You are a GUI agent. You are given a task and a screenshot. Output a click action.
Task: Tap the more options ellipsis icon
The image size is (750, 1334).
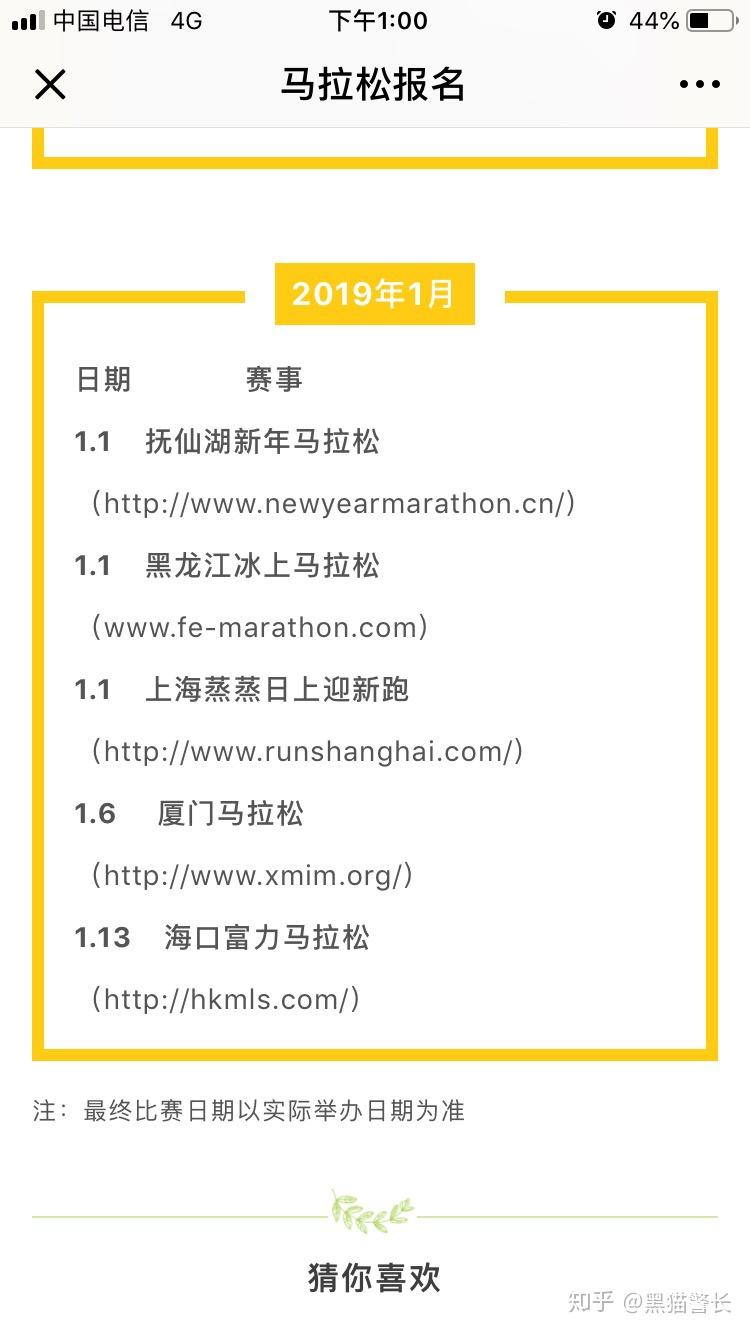click(x=698, y=84)
